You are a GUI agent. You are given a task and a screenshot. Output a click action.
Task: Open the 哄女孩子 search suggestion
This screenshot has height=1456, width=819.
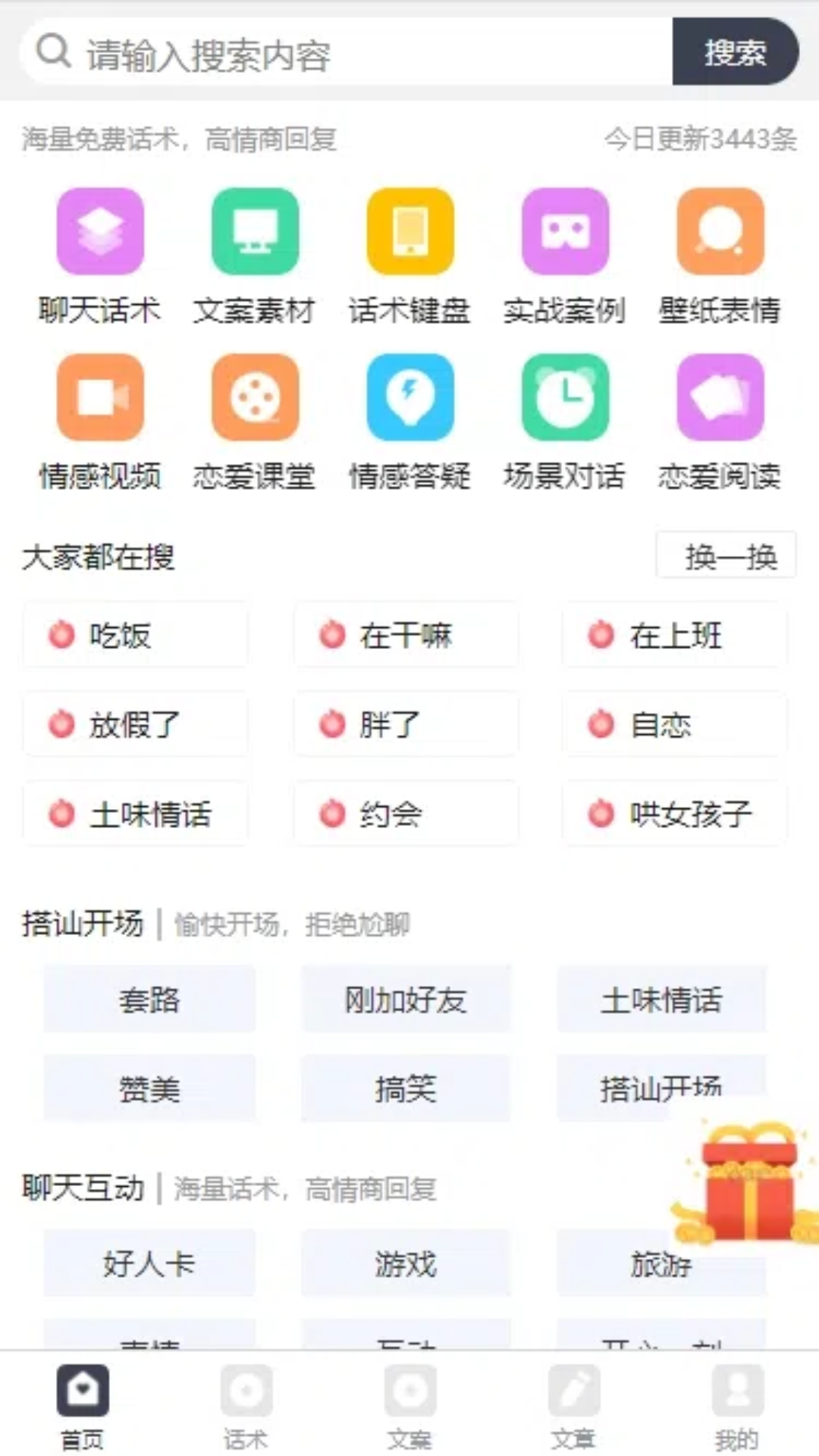point(673,812)
